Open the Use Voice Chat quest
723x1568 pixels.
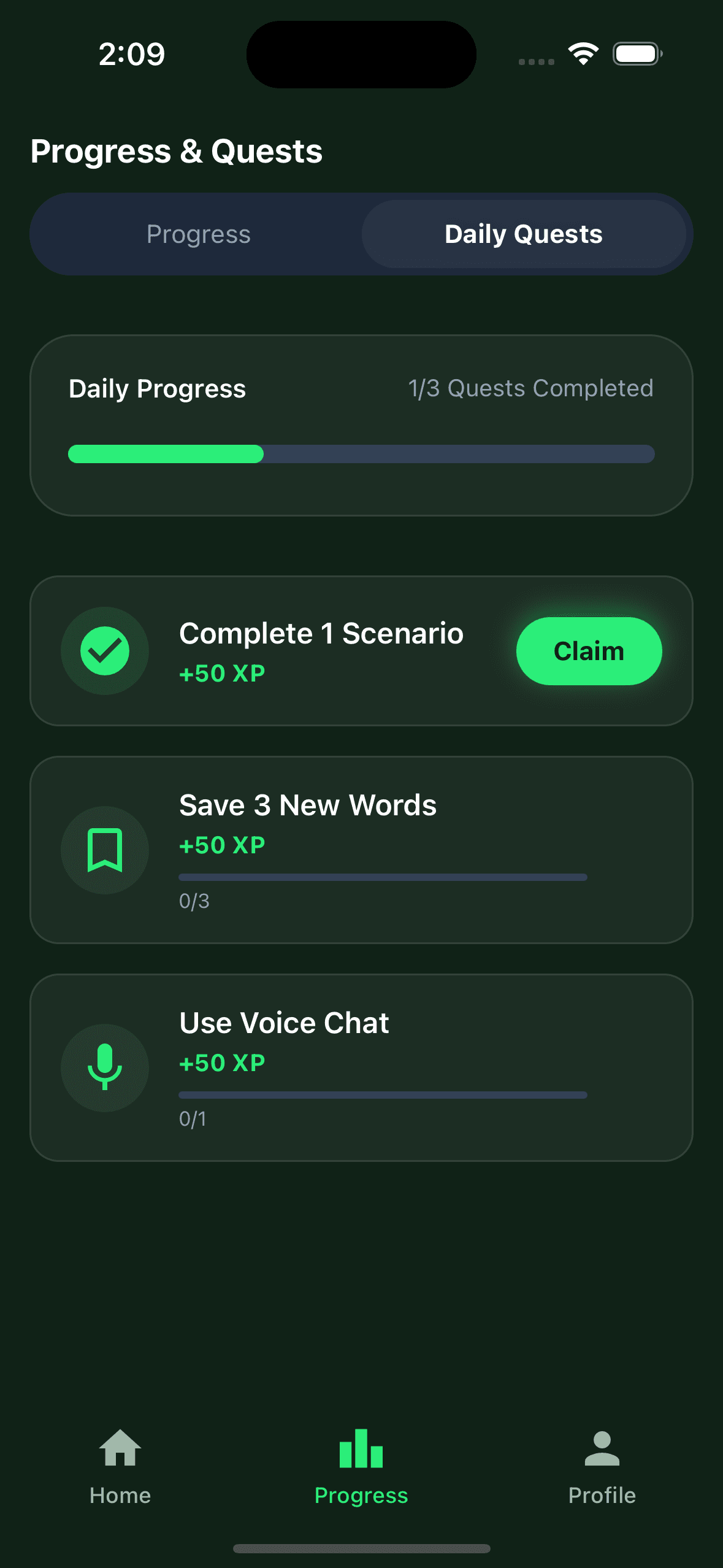tap(361, 1067)
